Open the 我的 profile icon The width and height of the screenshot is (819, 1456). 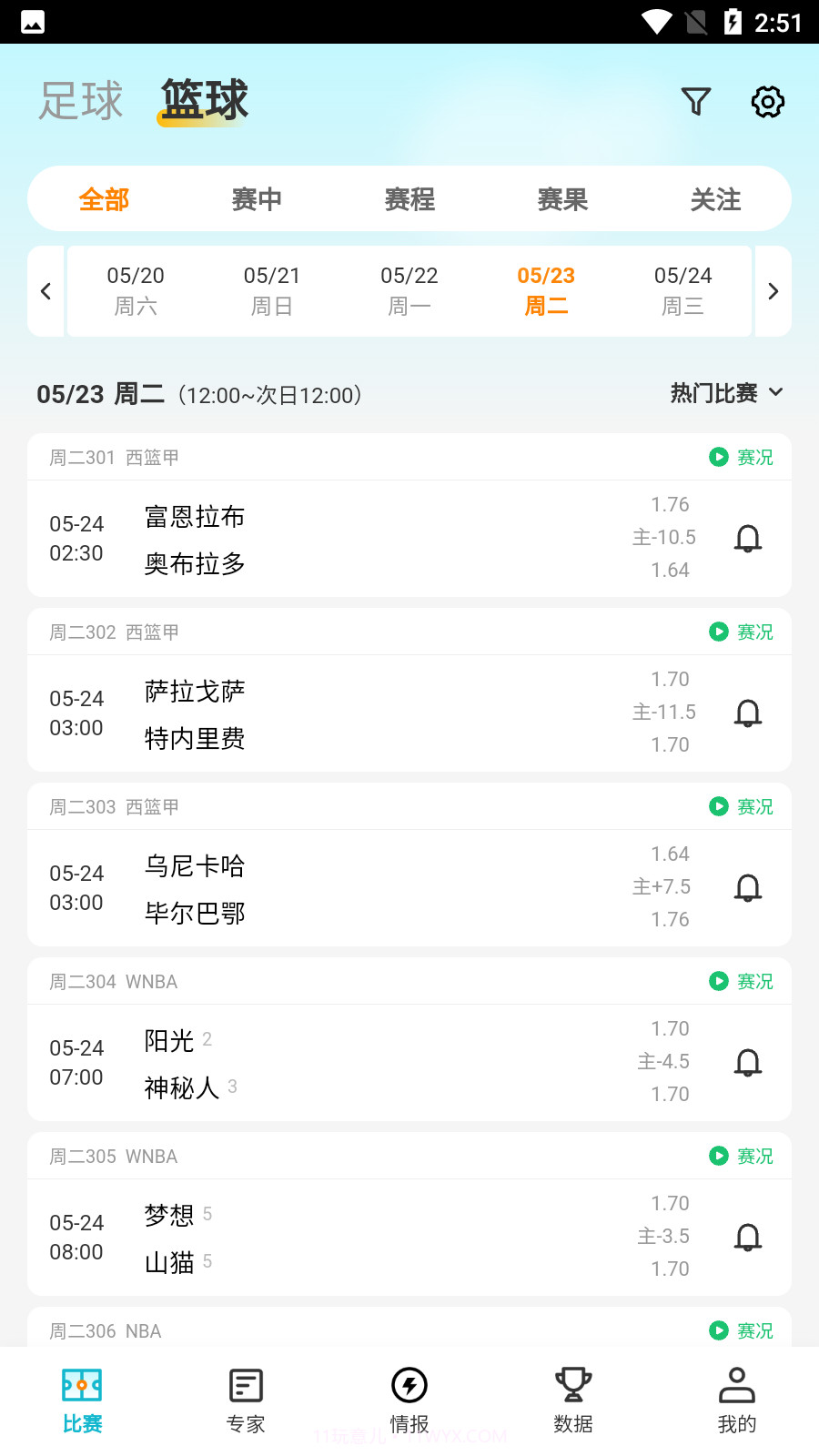736,1385
